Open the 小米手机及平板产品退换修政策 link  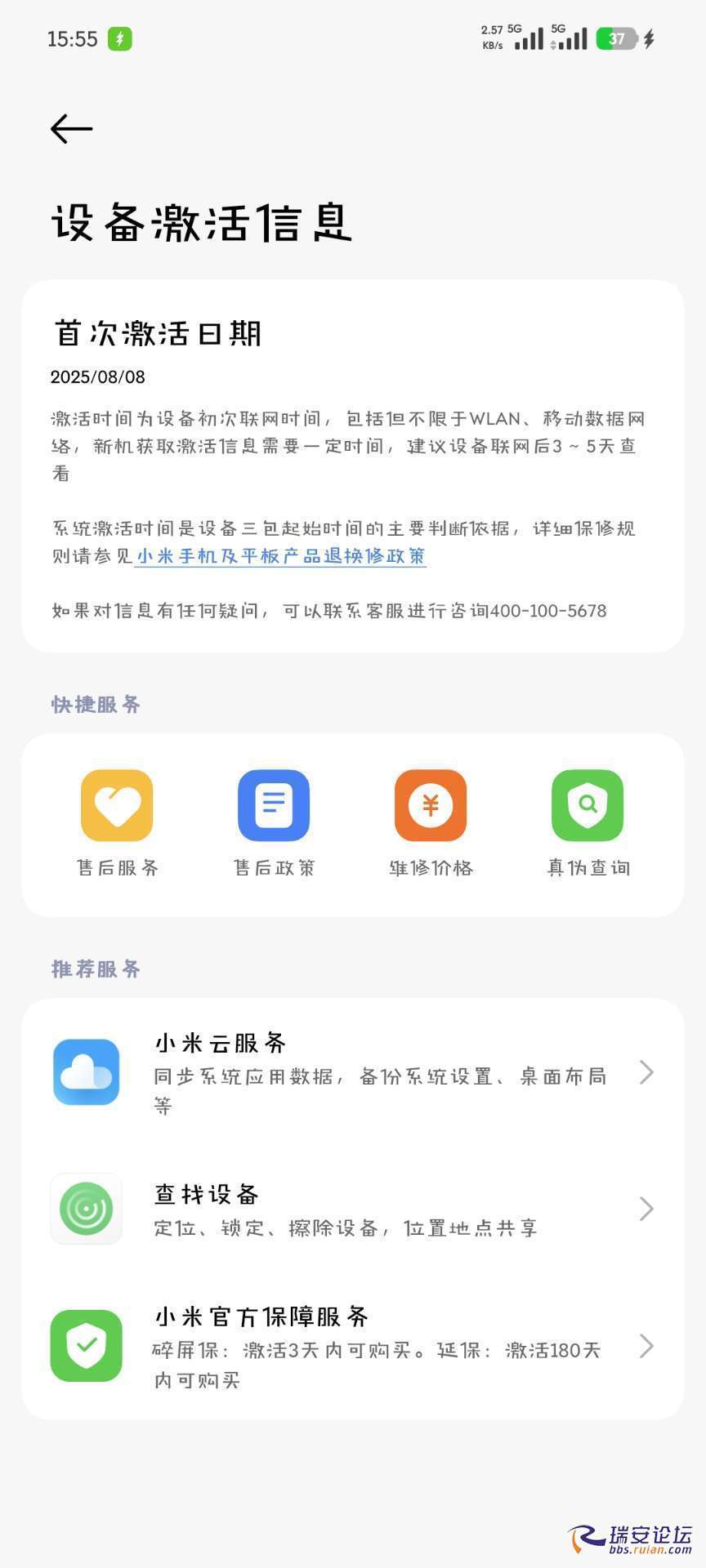pyautogui.click(x=280, y=556)
